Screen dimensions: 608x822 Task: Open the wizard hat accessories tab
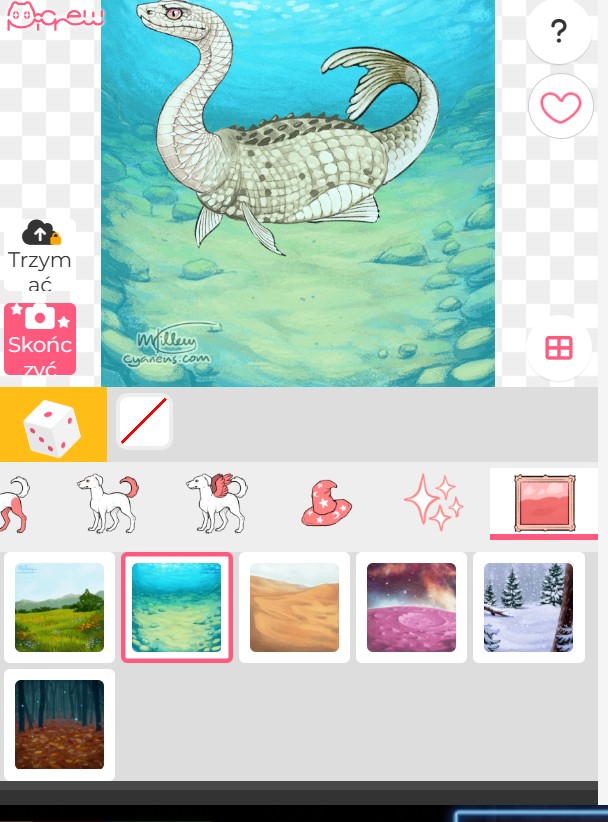pyautogui.click(x=327, y=503)
